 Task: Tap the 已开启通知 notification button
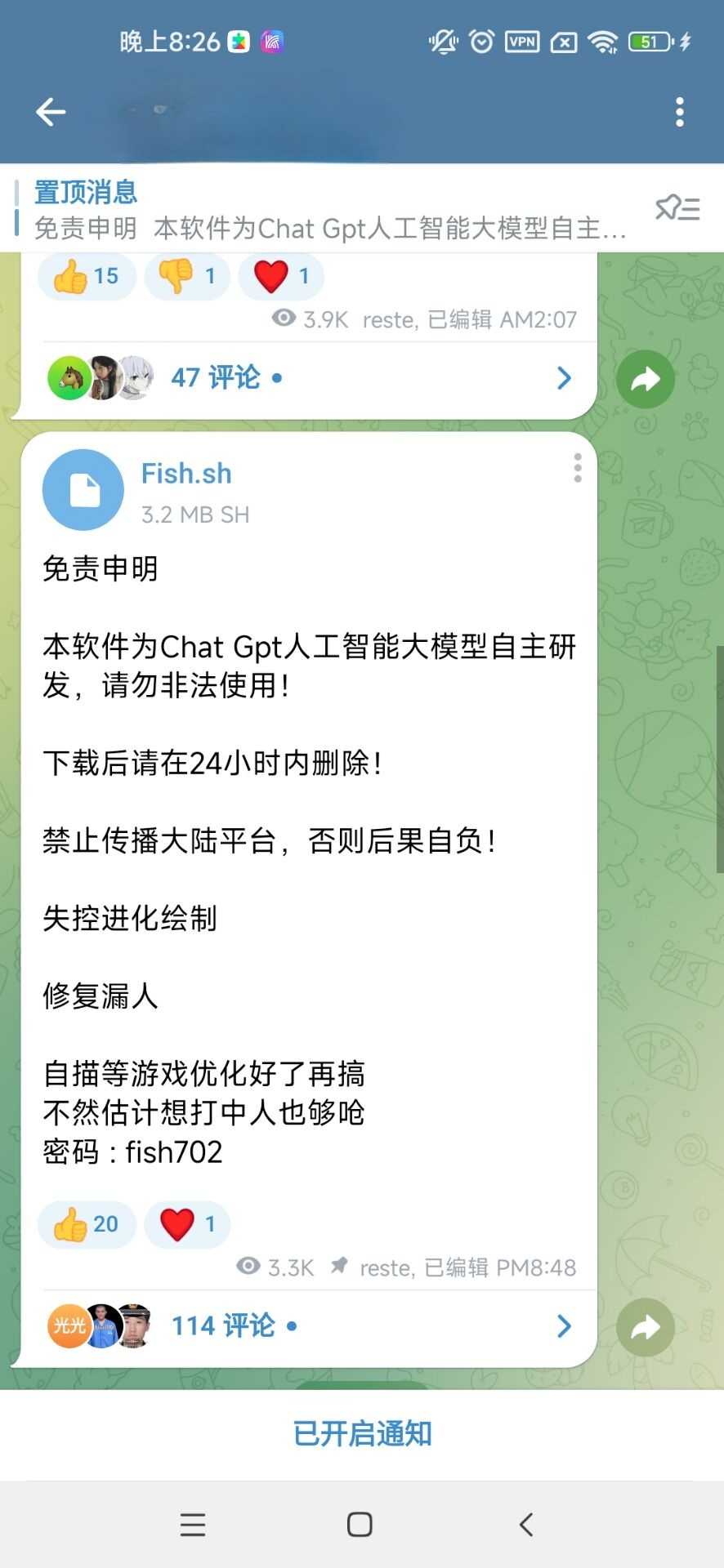362,1434
